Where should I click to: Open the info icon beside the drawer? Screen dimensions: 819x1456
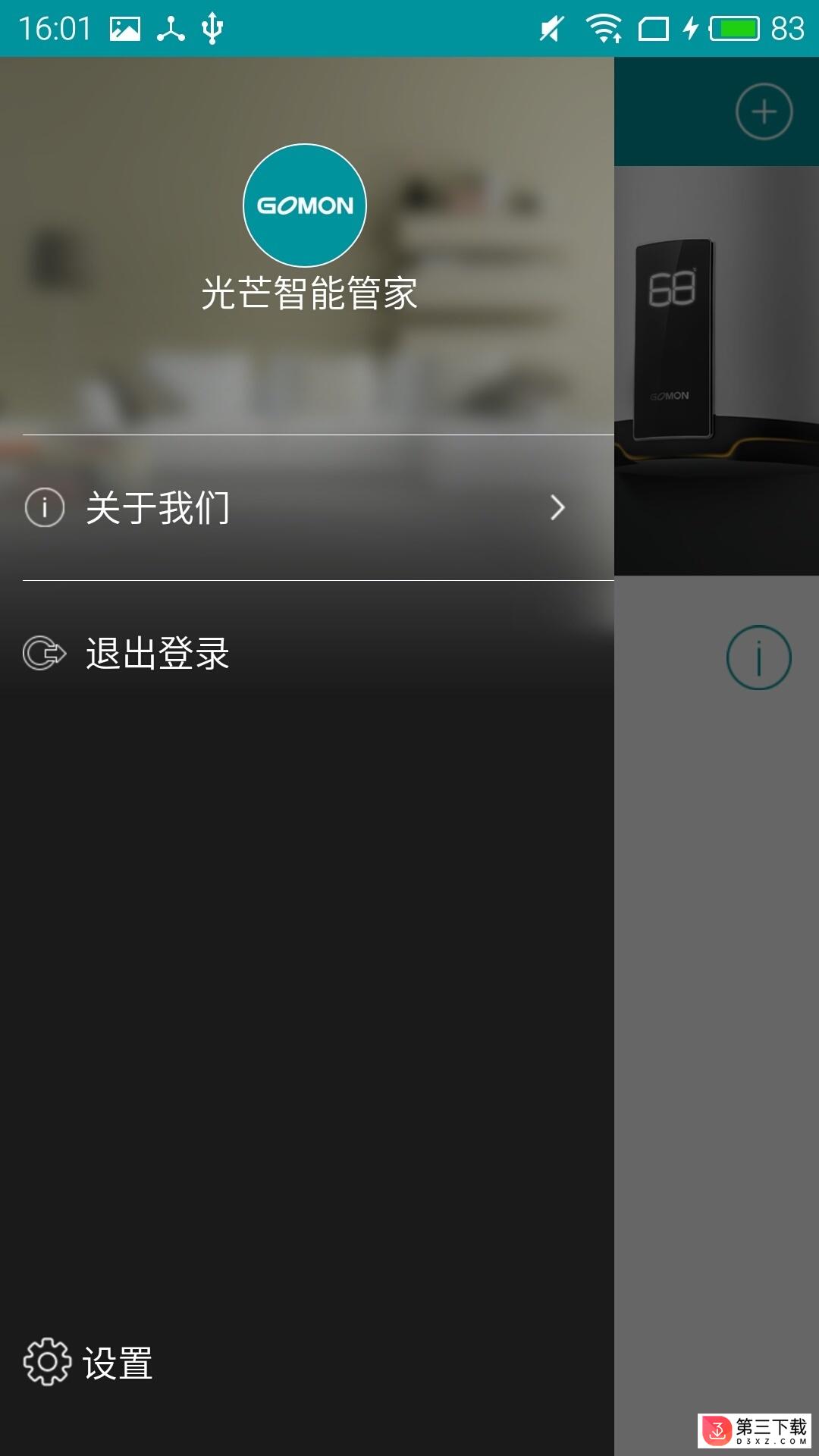(x=758, y=657)
